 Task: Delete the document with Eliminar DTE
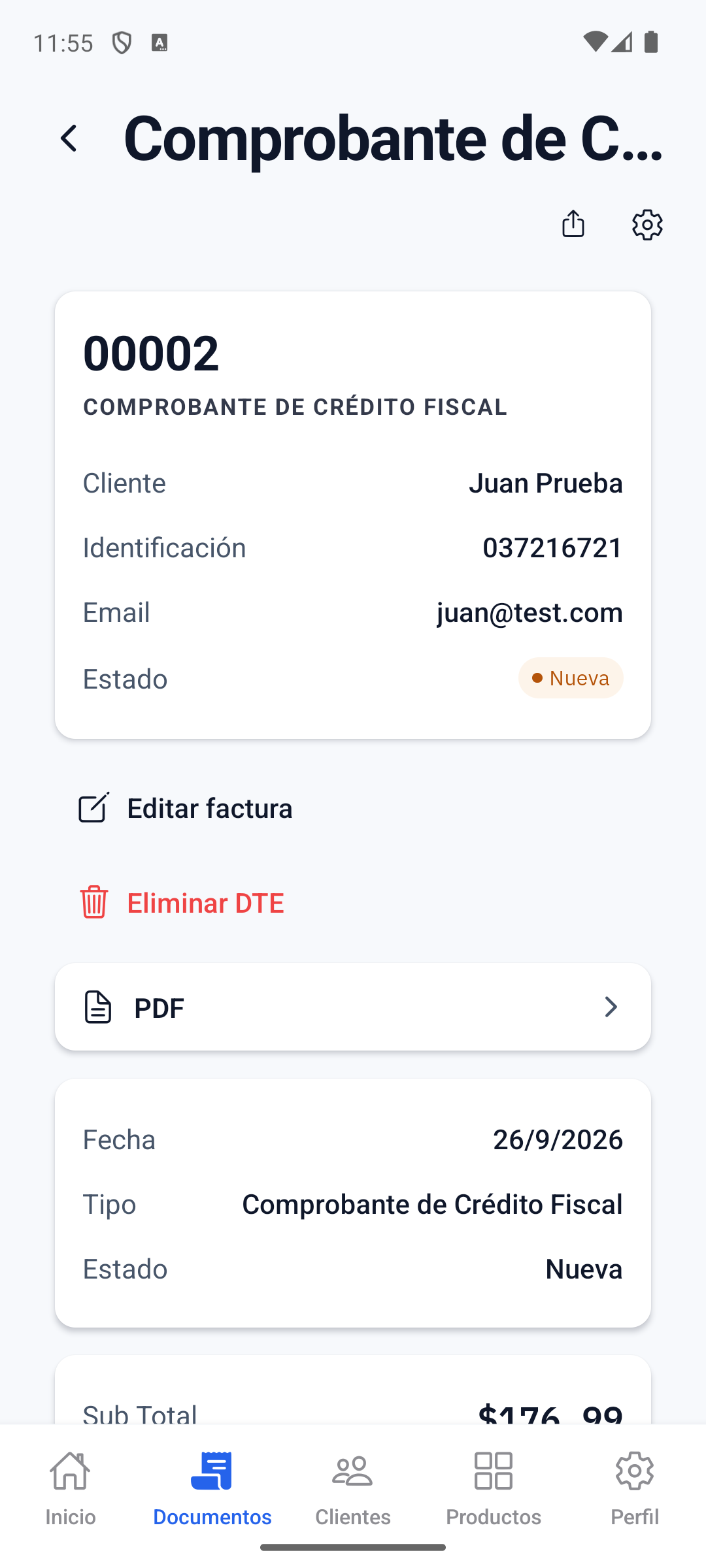pyautogui.click(x=181, y=902)
